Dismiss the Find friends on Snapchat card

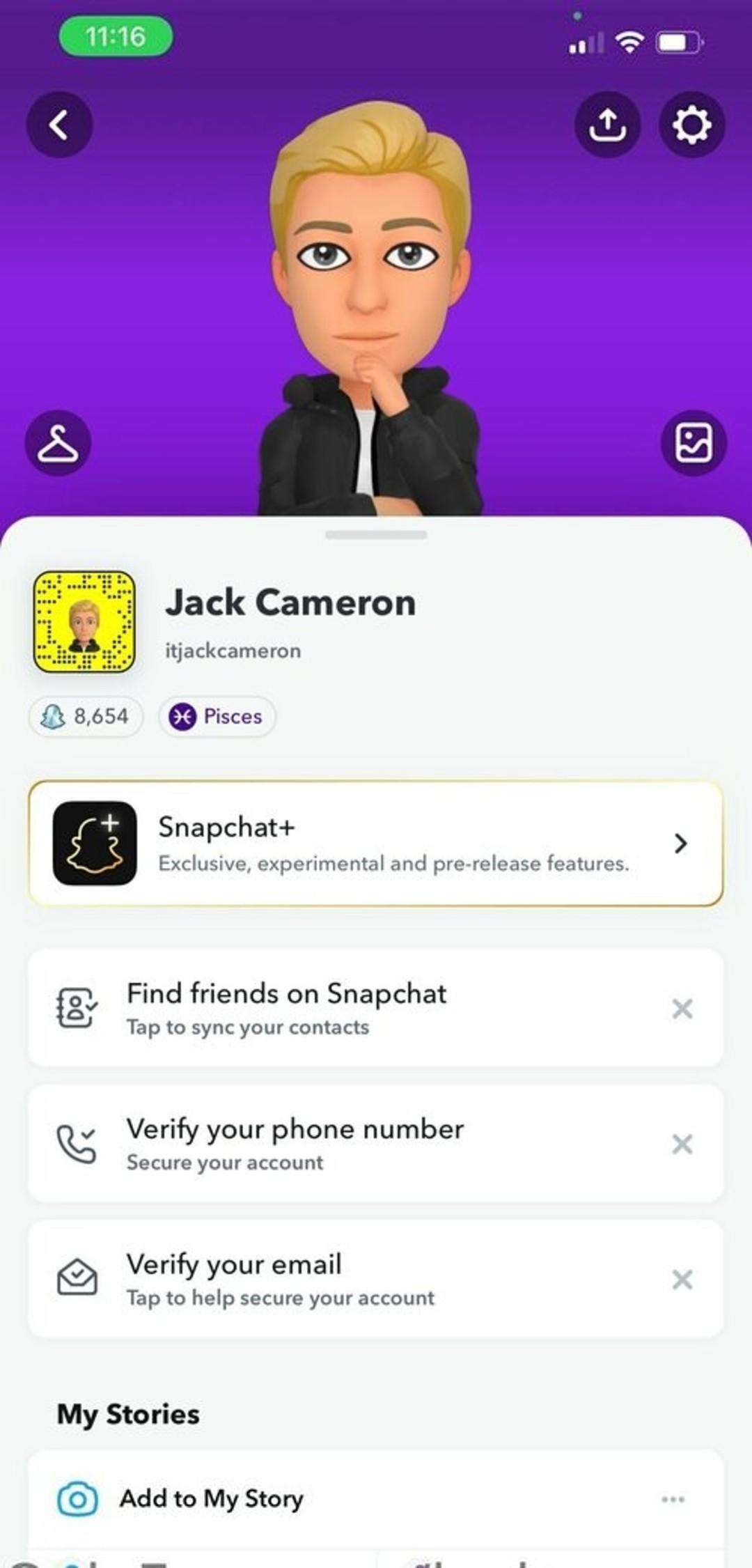tap(682, 1008)
